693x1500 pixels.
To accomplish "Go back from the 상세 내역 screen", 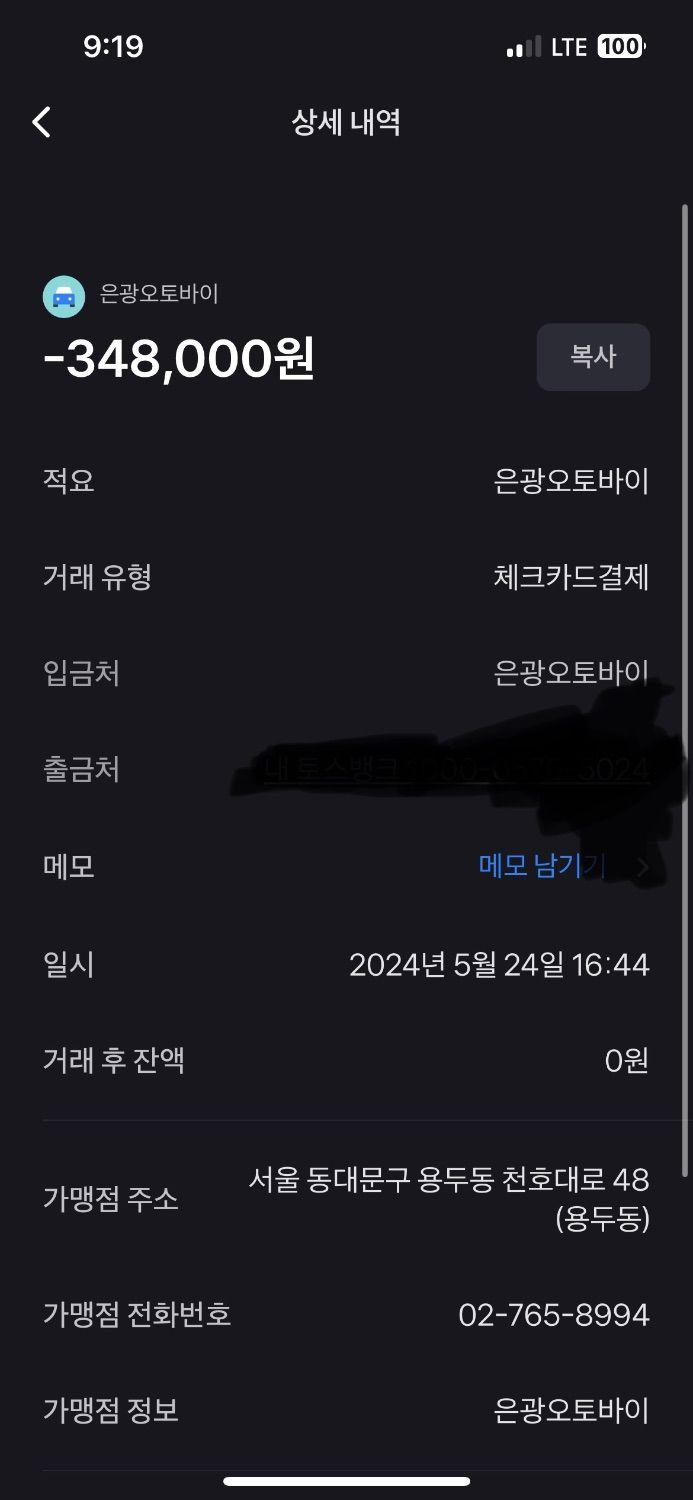I will (x=41, y=123).
